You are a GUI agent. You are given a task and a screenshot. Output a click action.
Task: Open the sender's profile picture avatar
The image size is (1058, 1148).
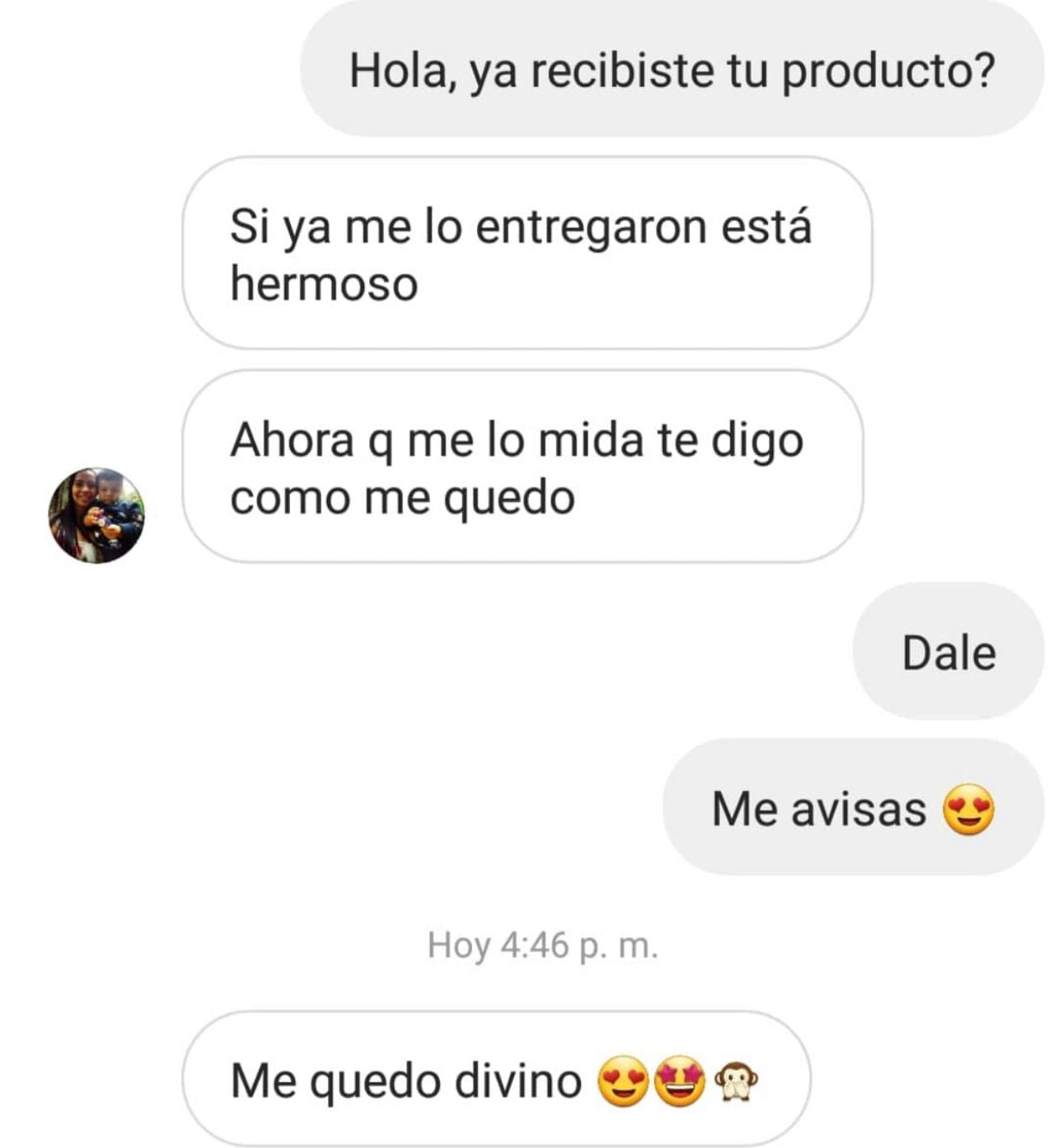point(96,516)
